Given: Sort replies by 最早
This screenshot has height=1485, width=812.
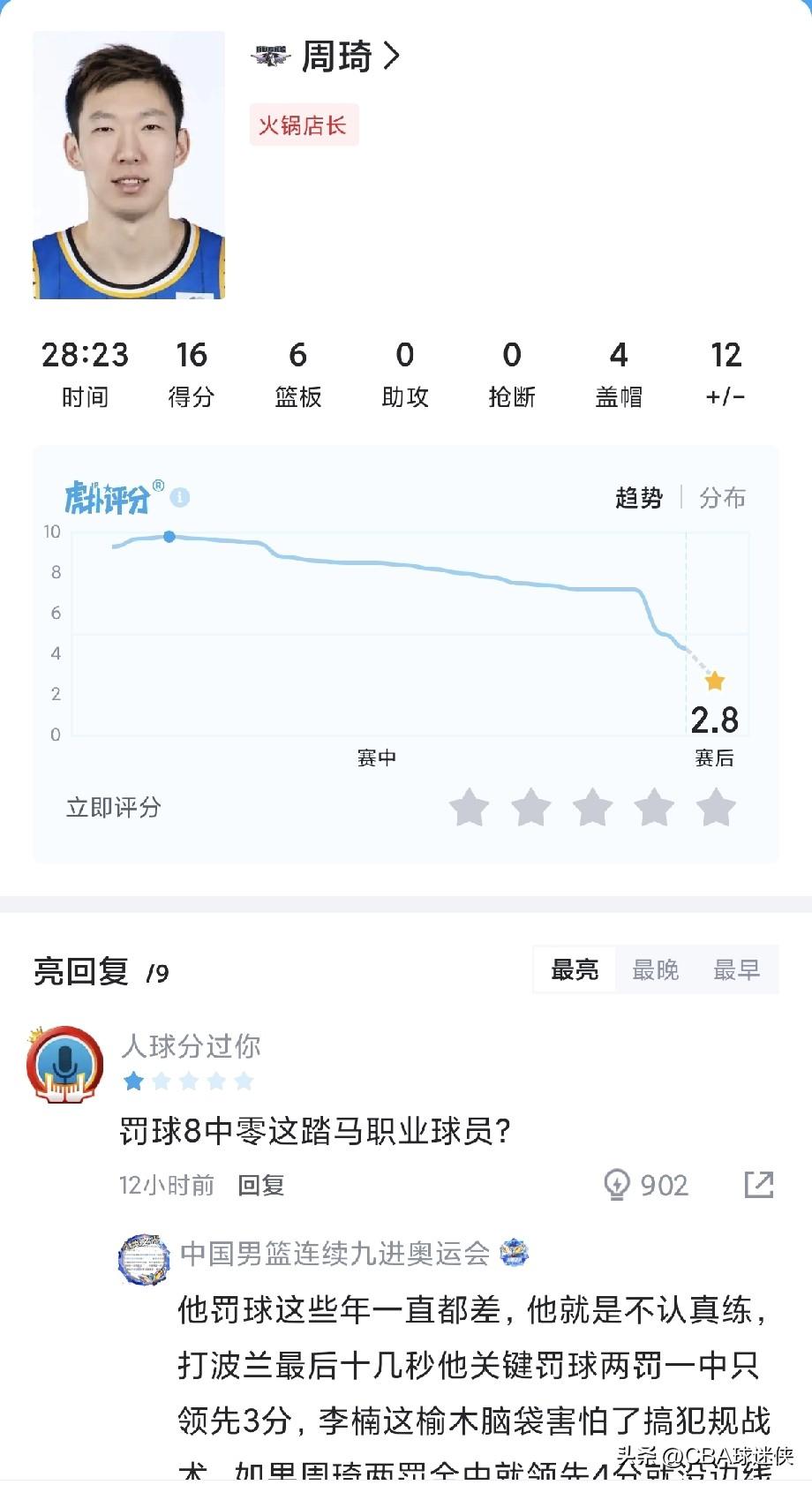Looking at the screenshot, I should (736, 970).
